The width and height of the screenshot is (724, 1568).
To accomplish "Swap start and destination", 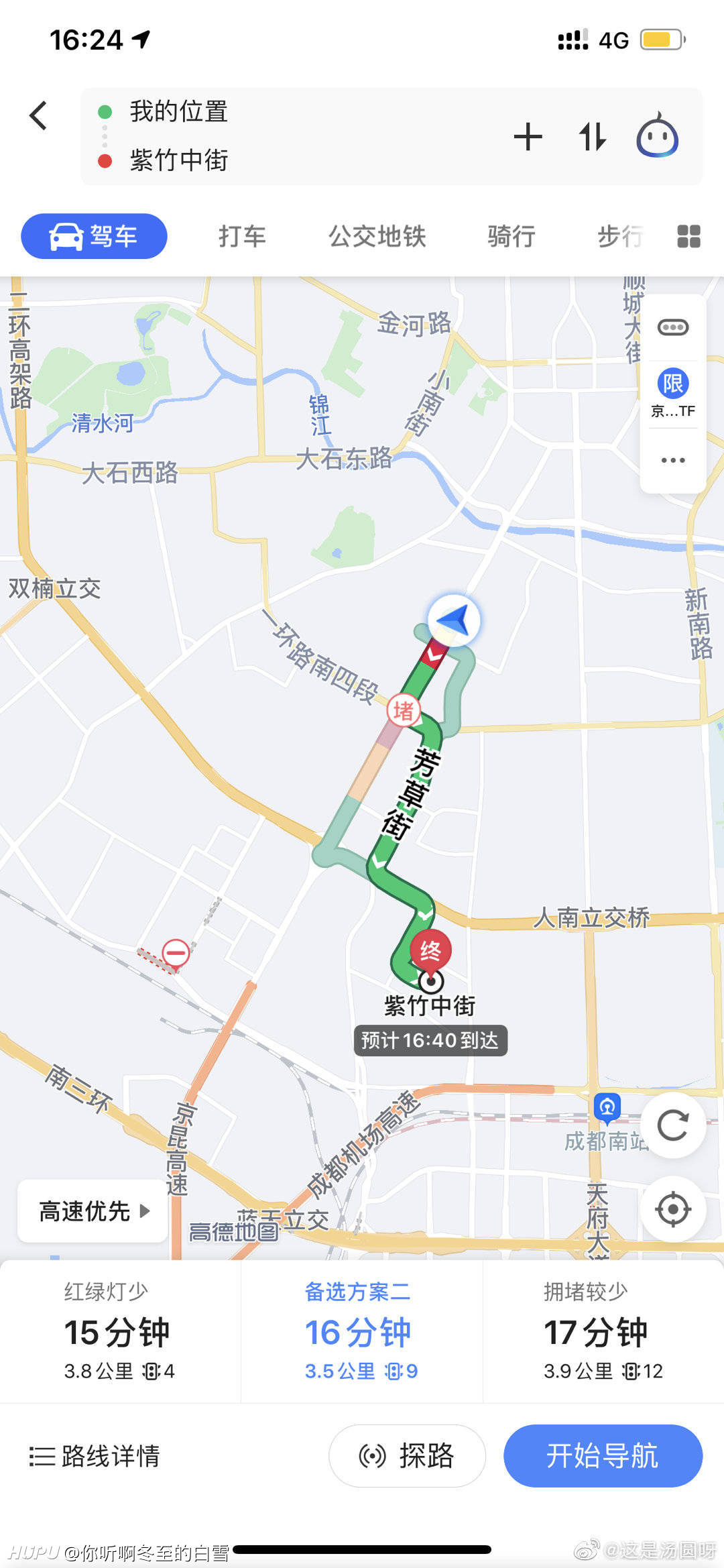I will [592, 137].
